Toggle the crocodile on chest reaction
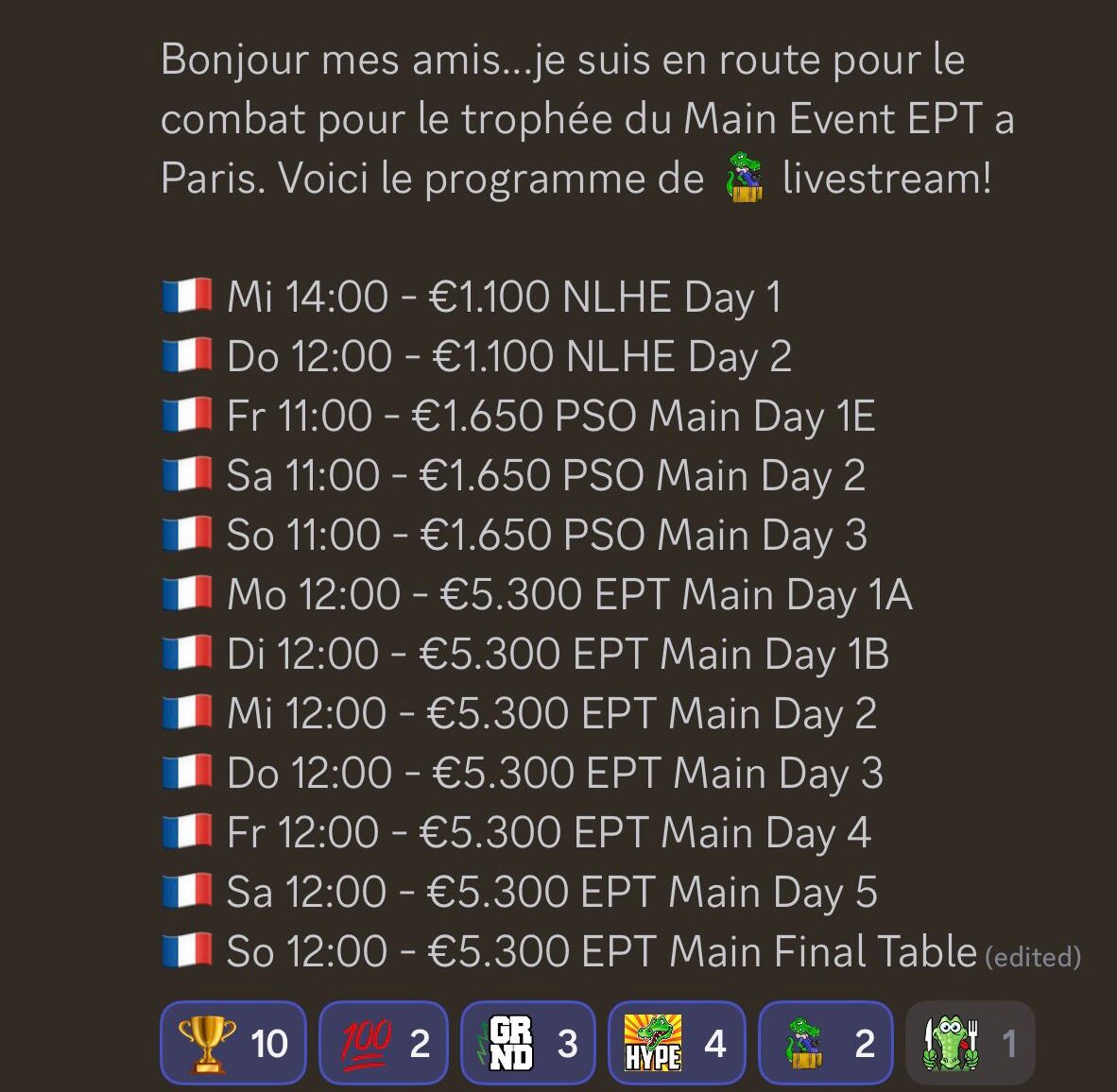Image resolution: width=1117 pixels, height=1092 pixels. pos(825,1043)
